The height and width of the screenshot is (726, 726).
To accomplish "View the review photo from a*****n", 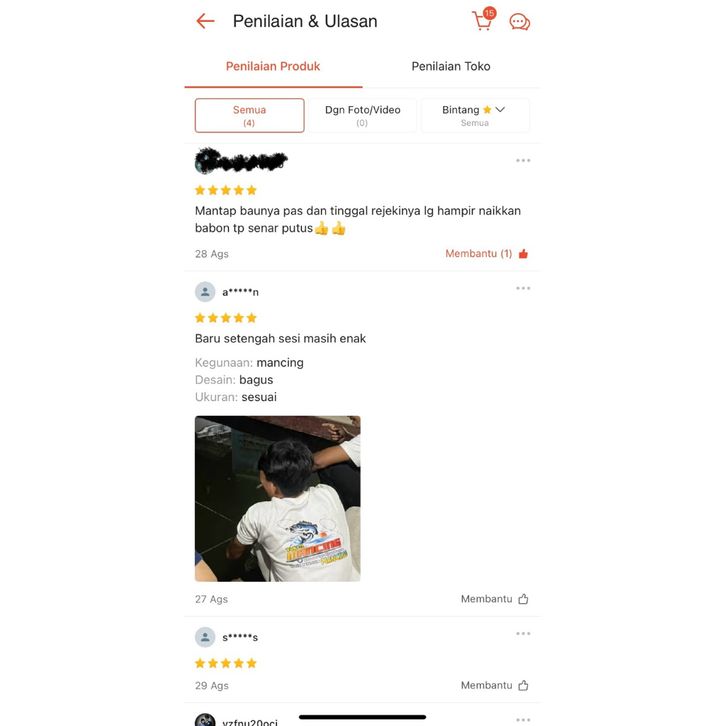I will click(277, 498).
